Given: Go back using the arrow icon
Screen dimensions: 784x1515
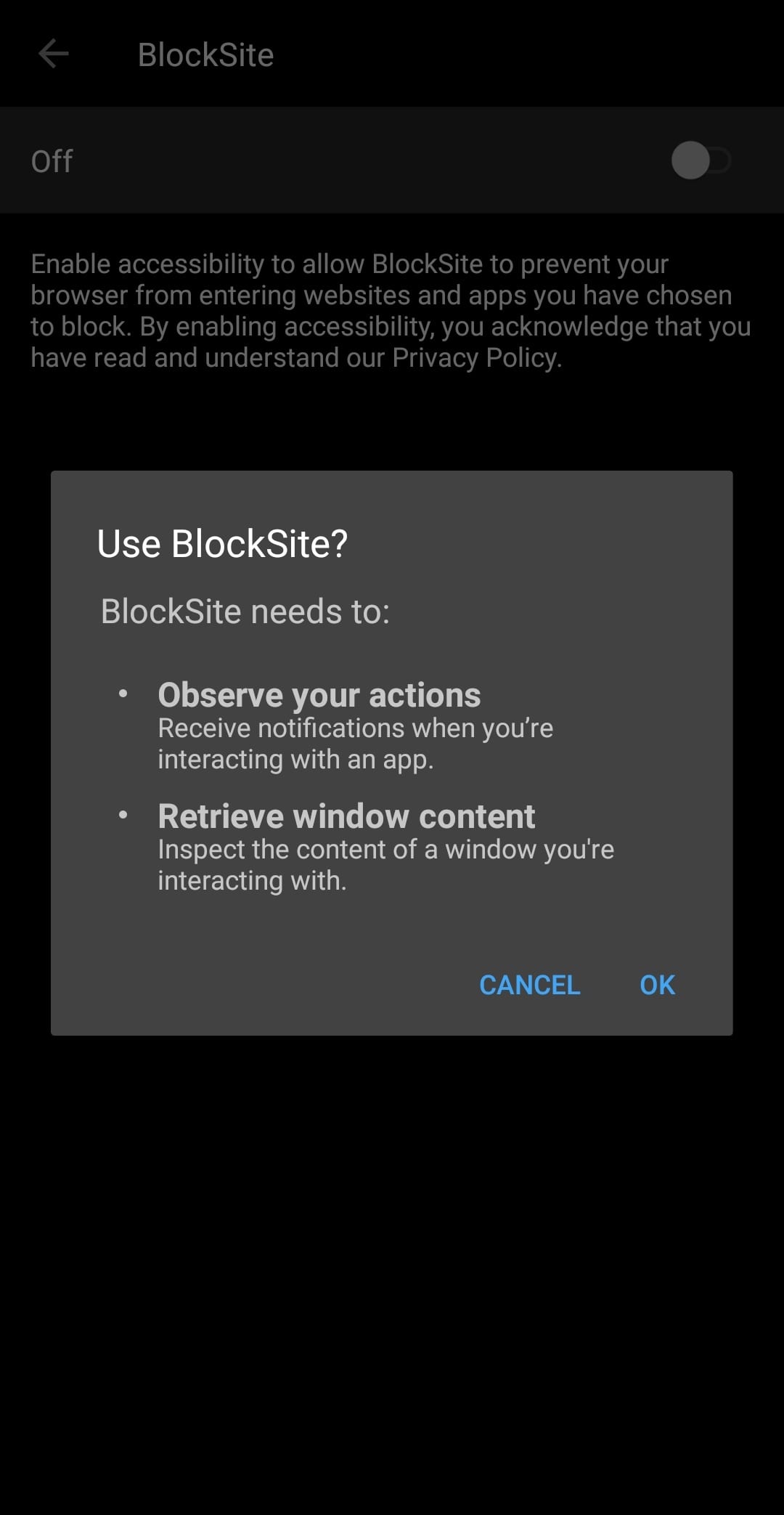Looking at the screenshot, I should pyautogui.click(x=54, y=54).
